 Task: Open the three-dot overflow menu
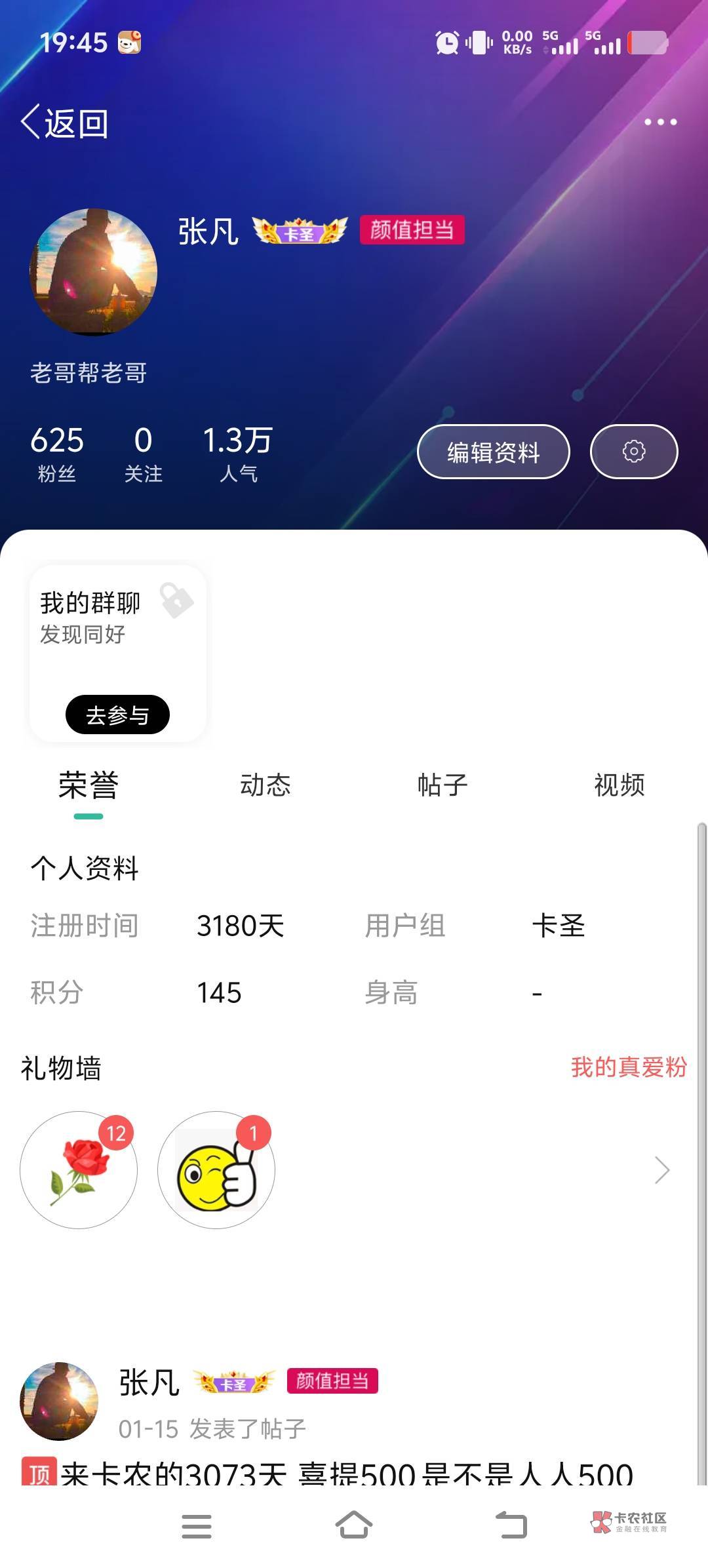click(660, 122)
